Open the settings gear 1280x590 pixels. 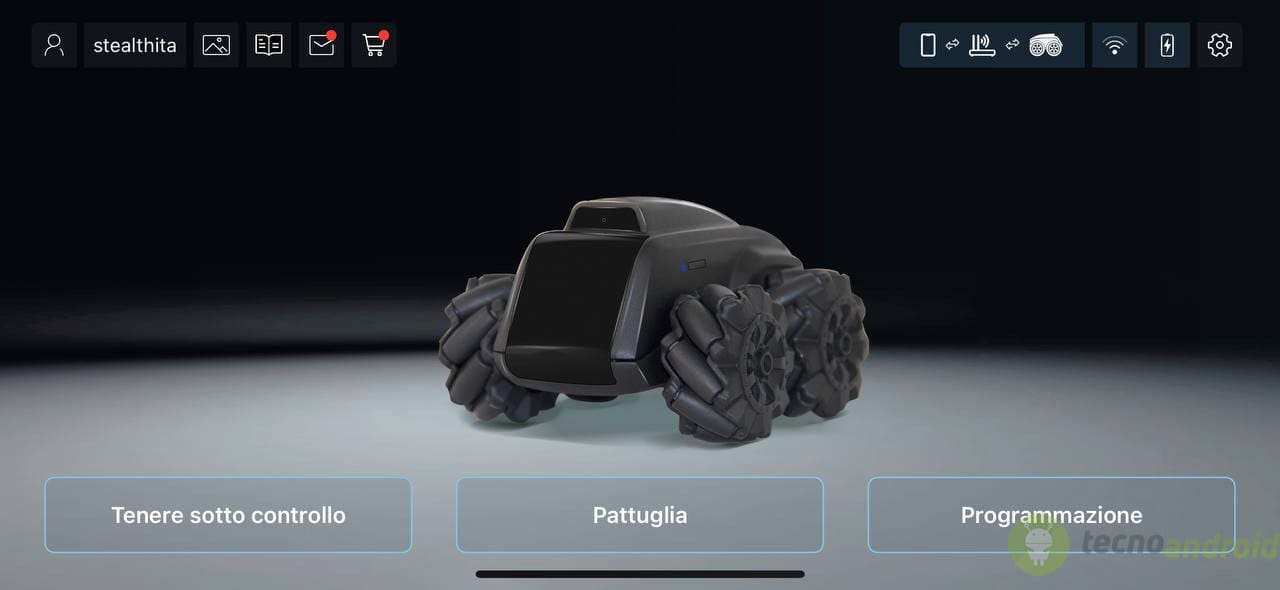tap(1219, 45)
